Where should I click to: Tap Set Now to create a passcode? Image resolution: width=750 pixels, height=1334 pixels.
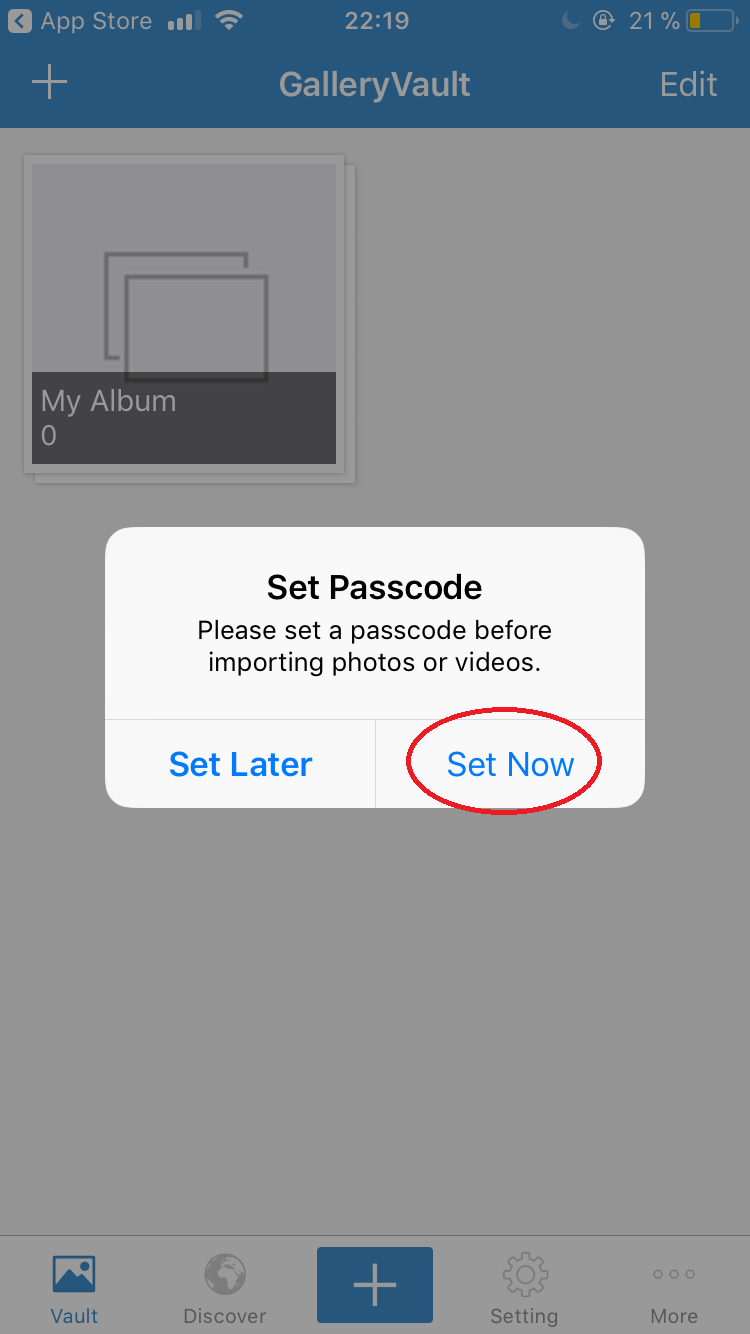point(510,764)
